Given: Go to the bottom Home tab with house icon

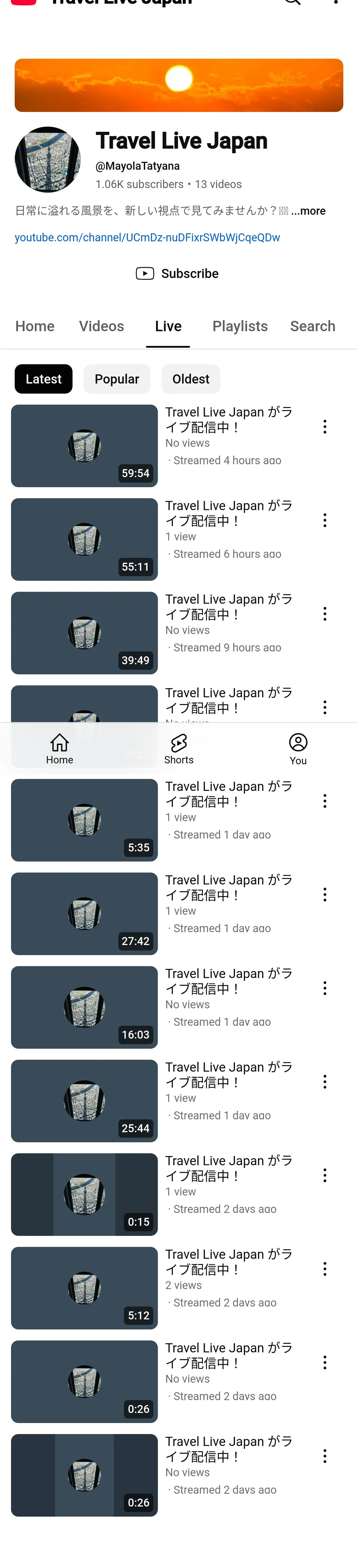Looking at the screenshot, I should (60, 749).
